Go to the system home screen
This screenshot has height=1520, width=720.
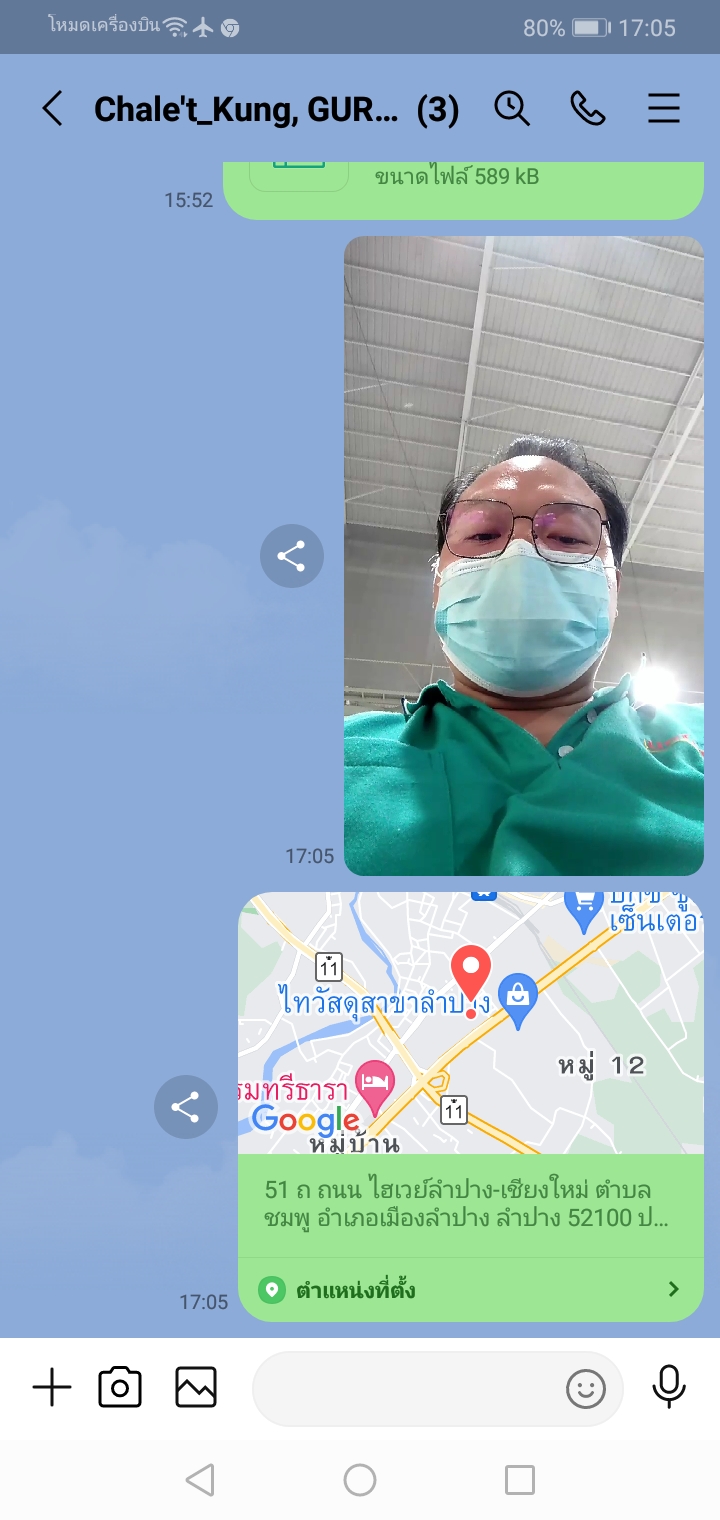pos(360,1480)
